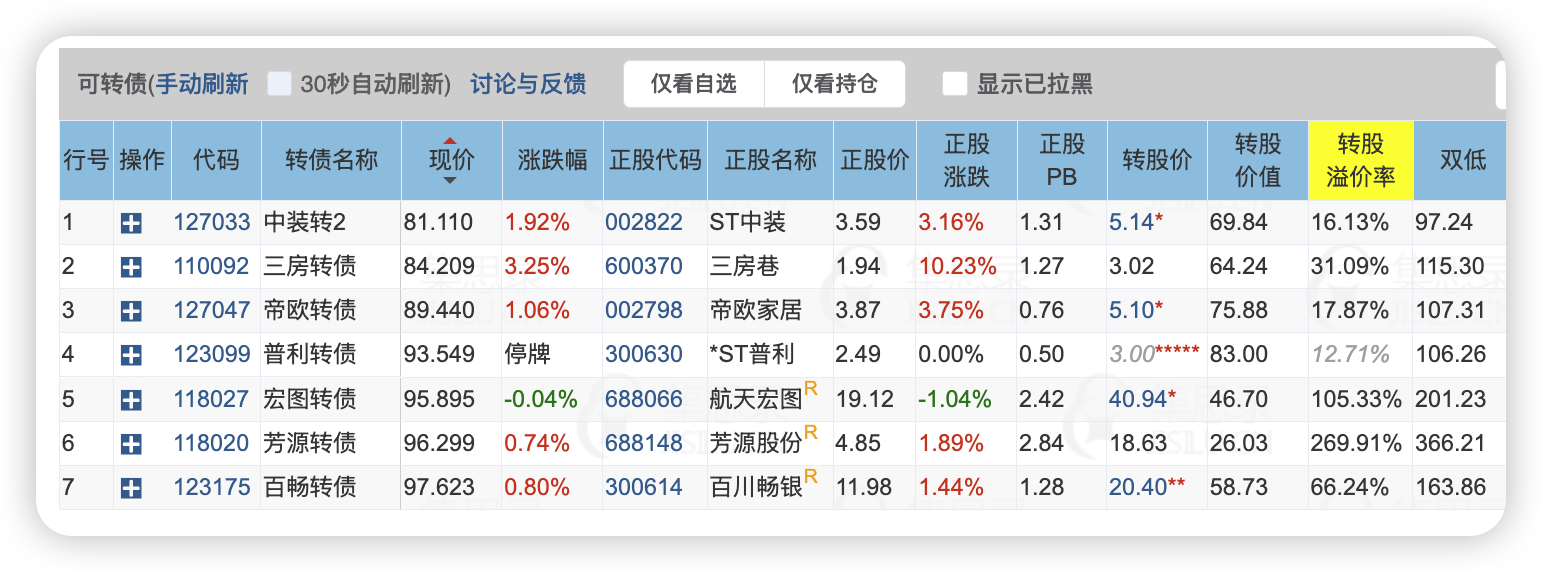Tap the plus icon for 宏图转债
The width and height of the screenshot is (1542, 572).
(x=131, y=400)
